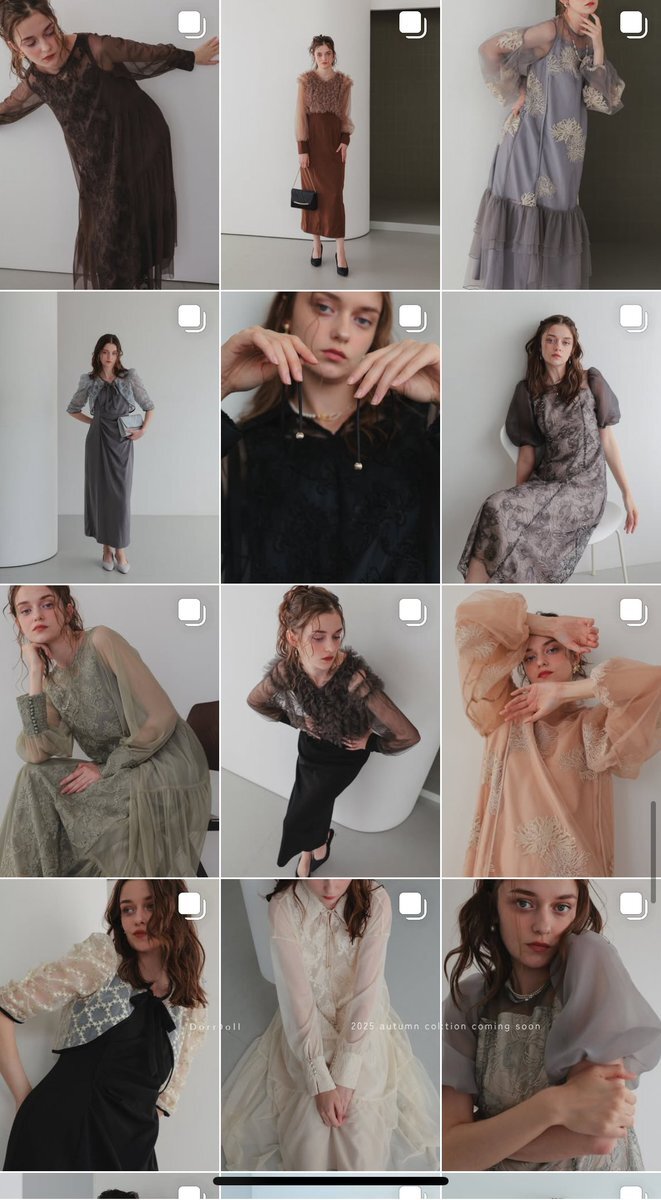Open the post with the black dangling cord tassels
The image size is (661, 1200).
[x=330, y=437]
